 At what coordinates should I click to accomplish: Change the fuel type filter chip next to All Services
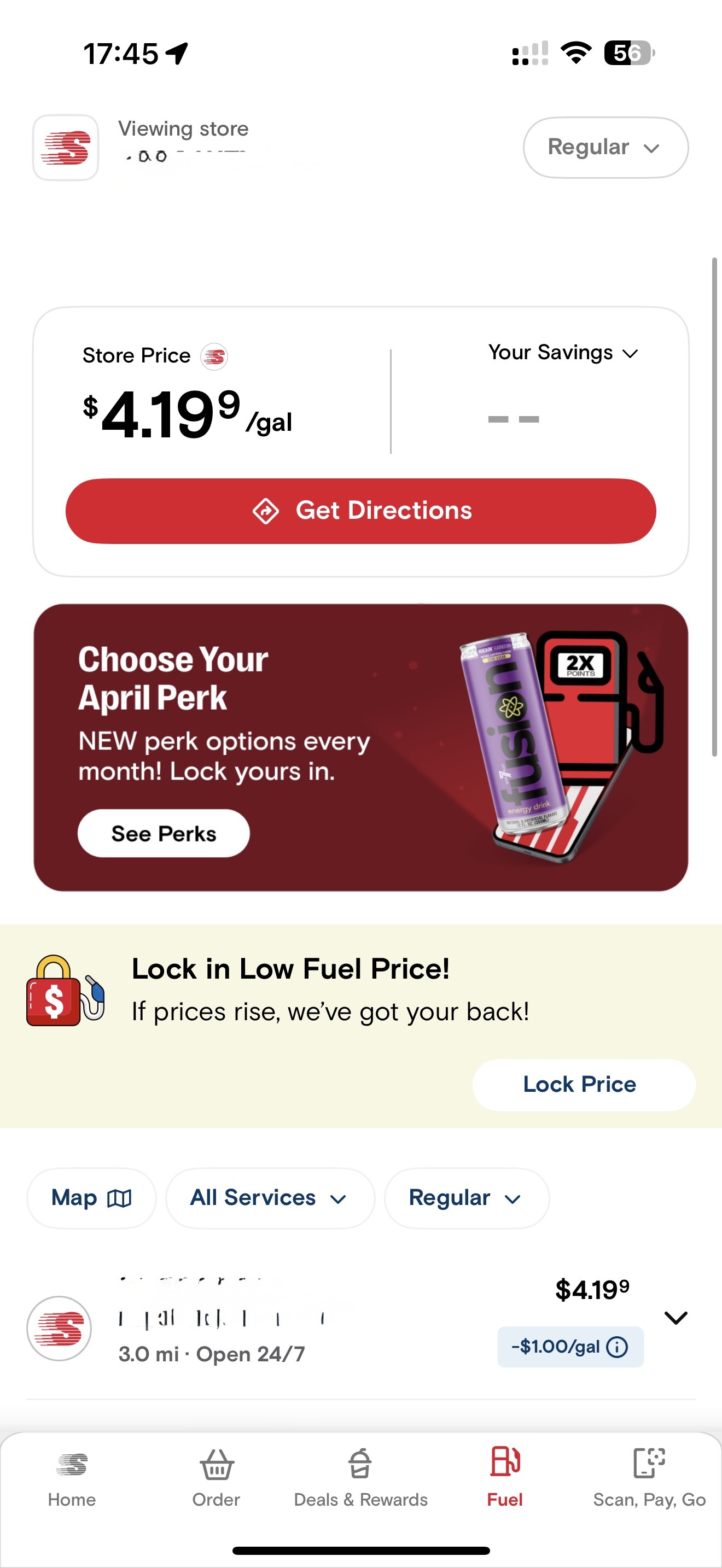465,1197
